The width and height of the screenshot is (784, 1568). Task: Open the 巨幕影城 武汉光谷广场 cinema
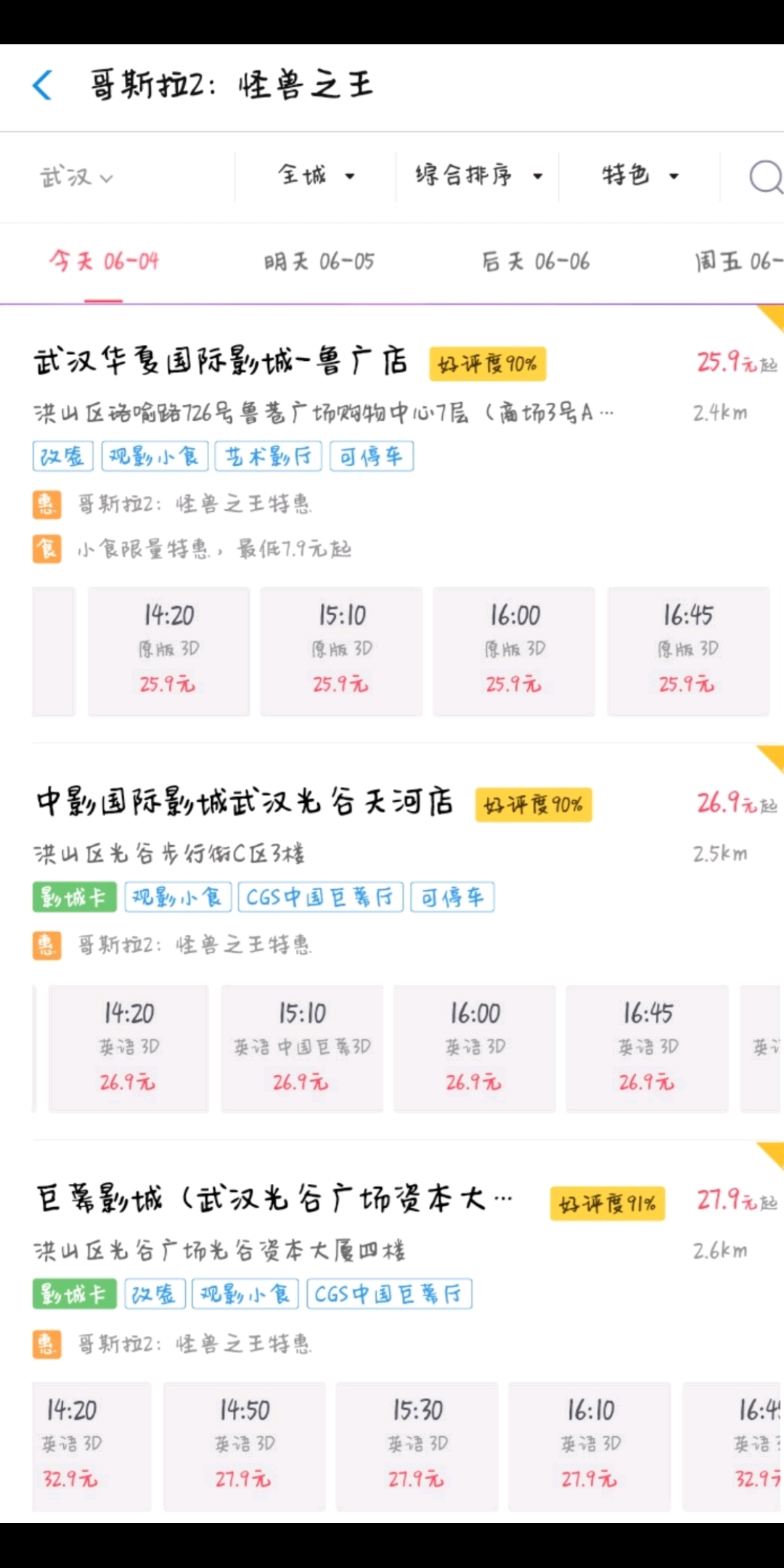[274, 1199]
